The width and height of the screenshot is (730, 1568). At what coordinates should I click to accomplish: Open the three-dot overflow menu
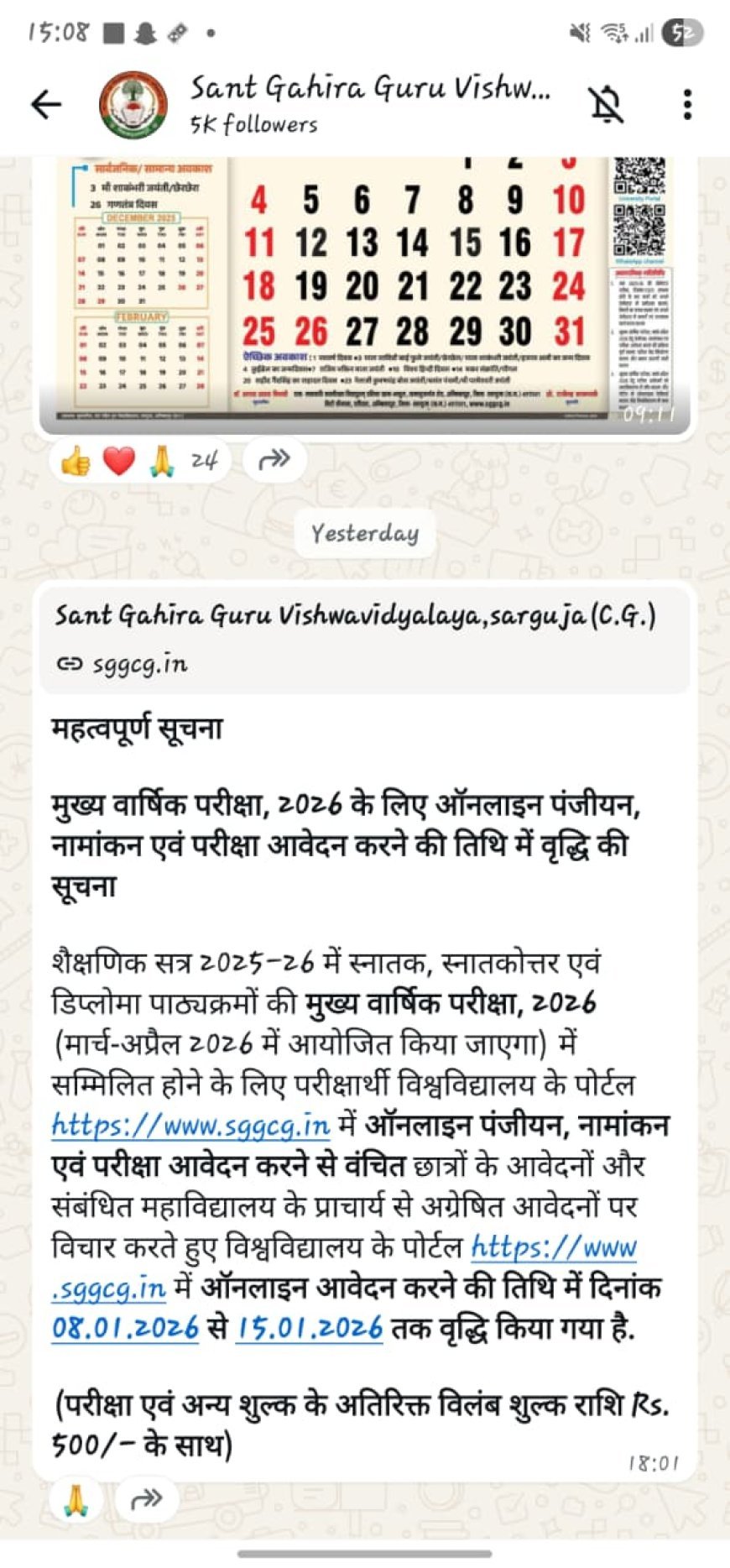(687, 104)
